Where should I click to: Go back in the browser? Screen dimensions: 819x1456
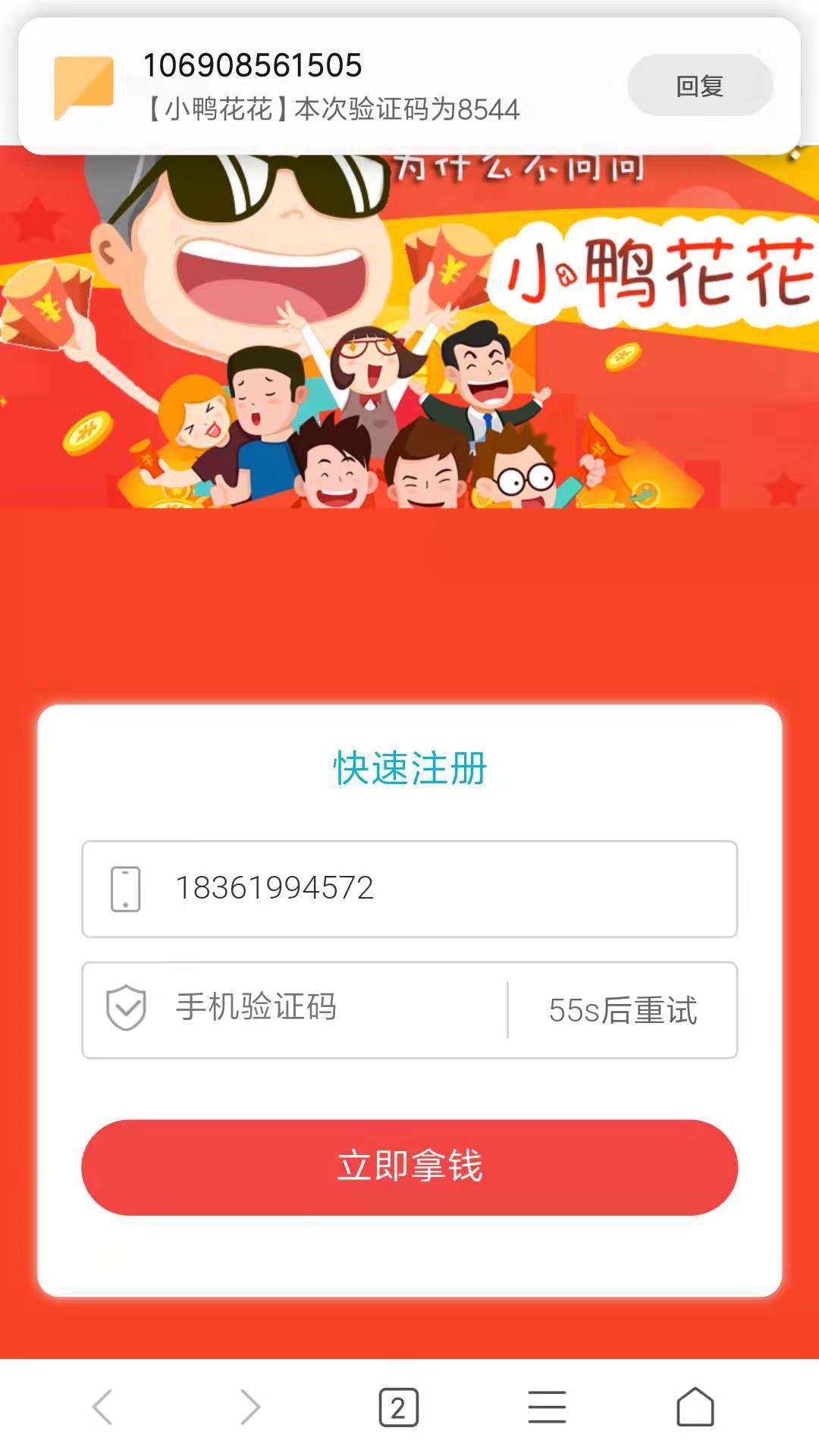102,1407
